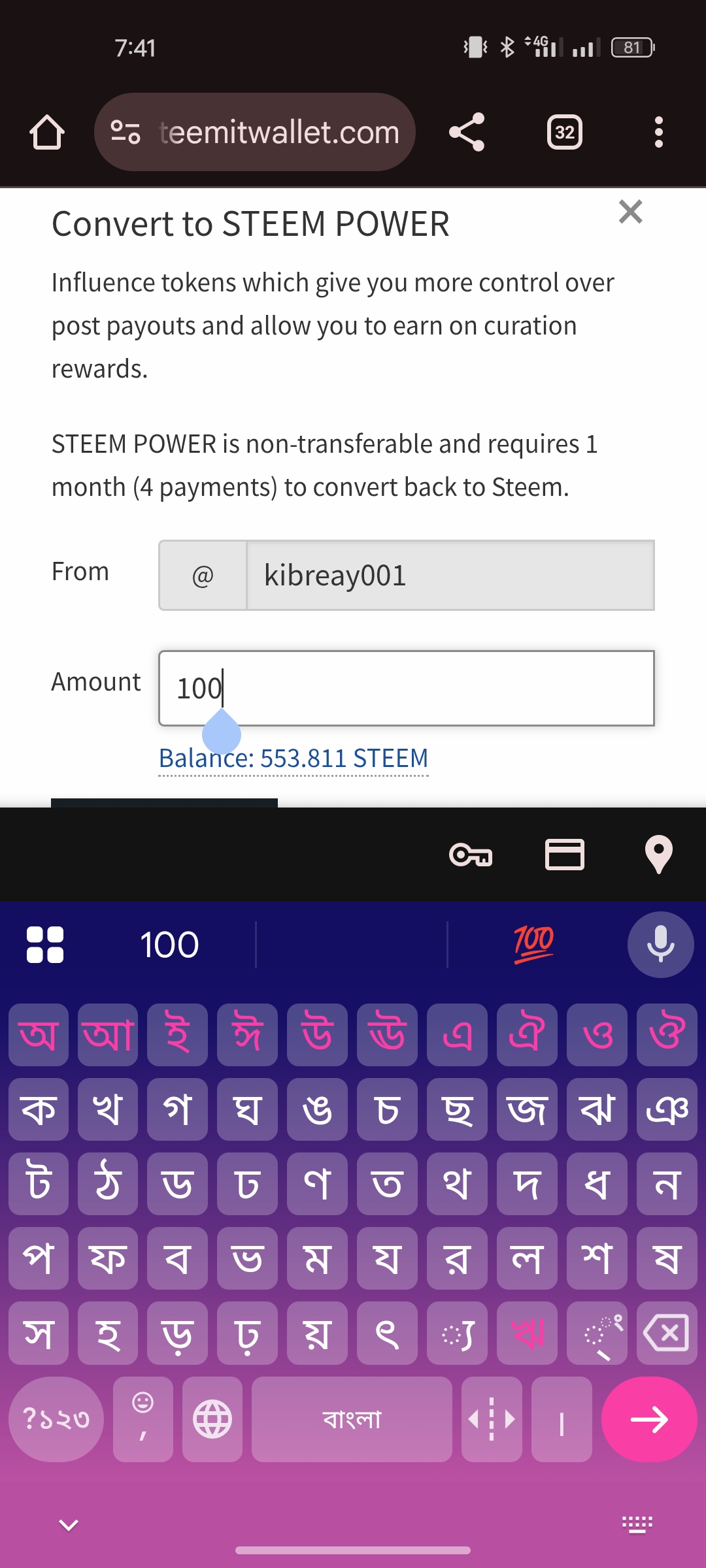706x1568 pixels.
Task: Hide the keyboard with the down chevron
Action: click(x=69, y=1525)
